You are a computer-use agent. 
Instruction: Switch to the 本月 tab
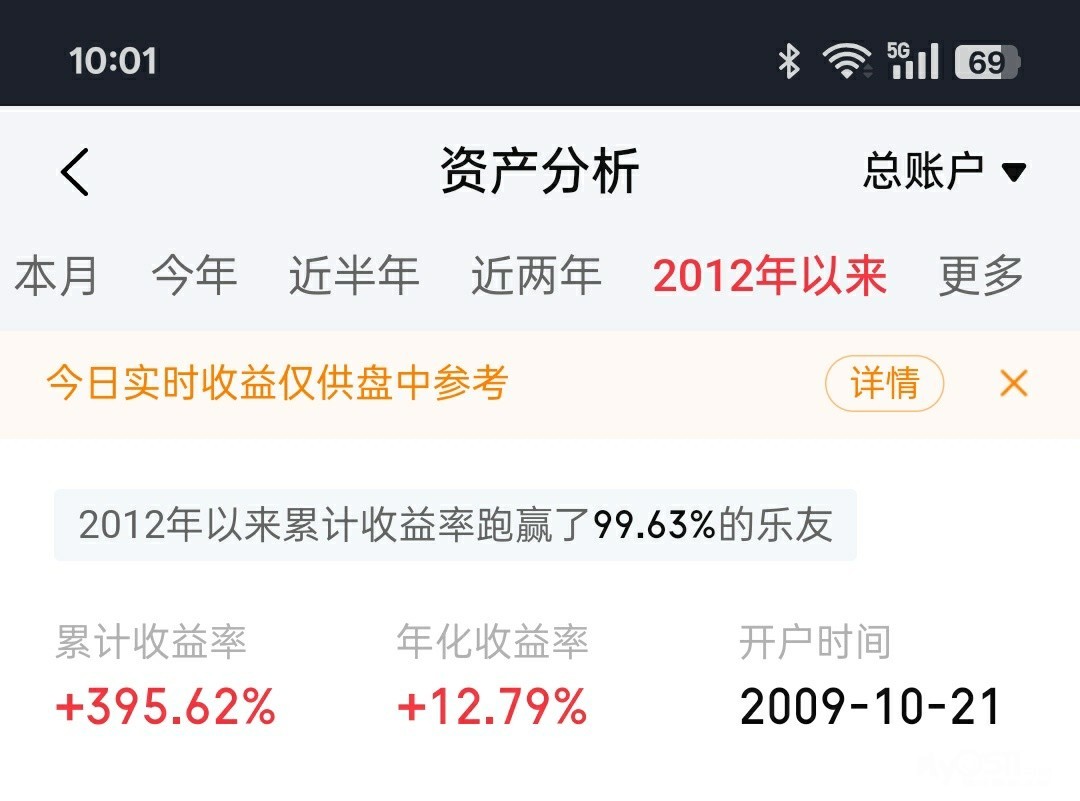(x=56, y=275)
